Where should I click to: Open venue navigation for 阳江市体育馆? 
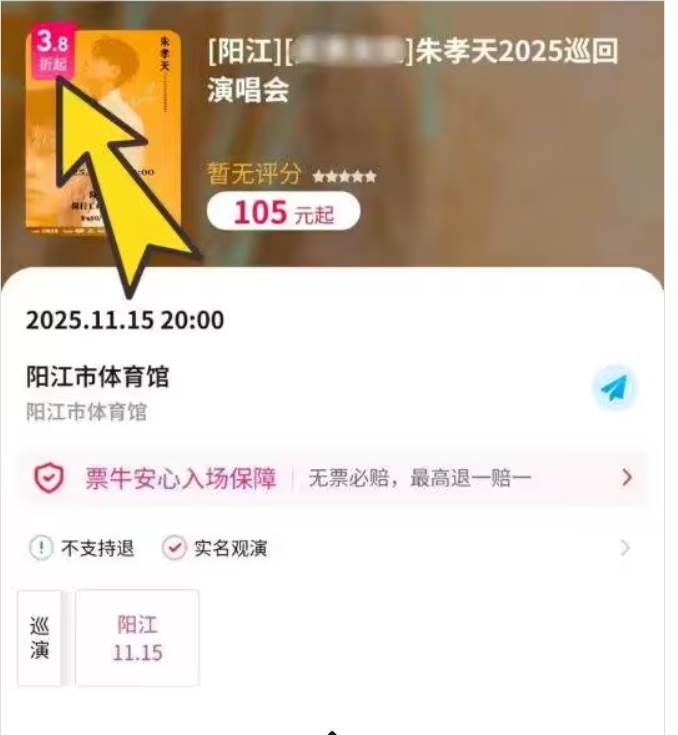pyautogui.click(x=614, y=388)
